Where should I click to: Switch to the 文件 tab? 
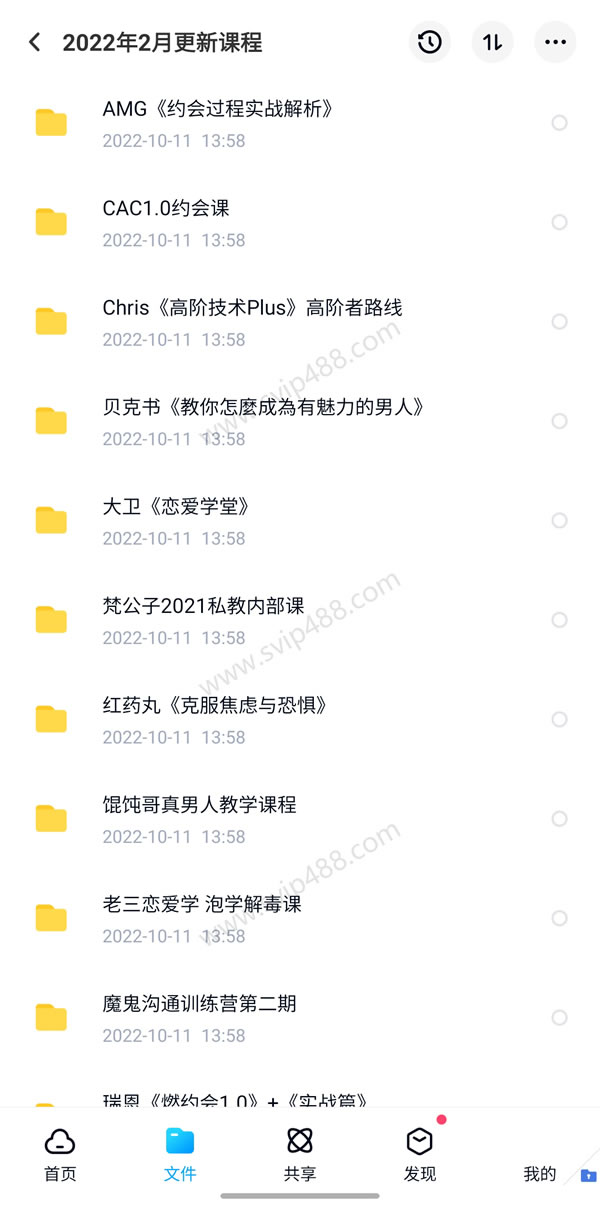point(180,1154)
